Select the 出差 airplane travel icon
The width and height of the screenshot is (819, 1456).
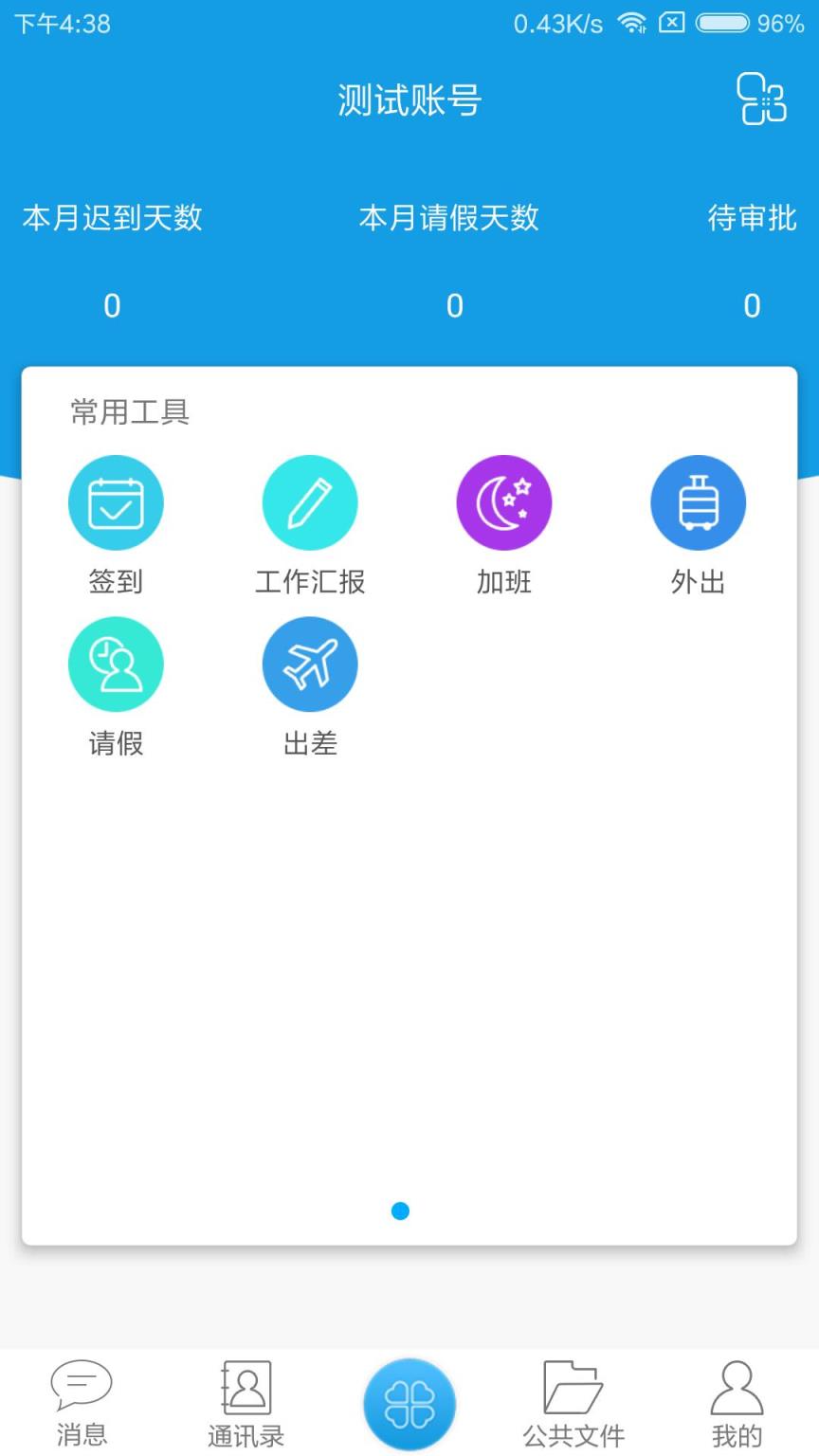click(x=310, y=664)
